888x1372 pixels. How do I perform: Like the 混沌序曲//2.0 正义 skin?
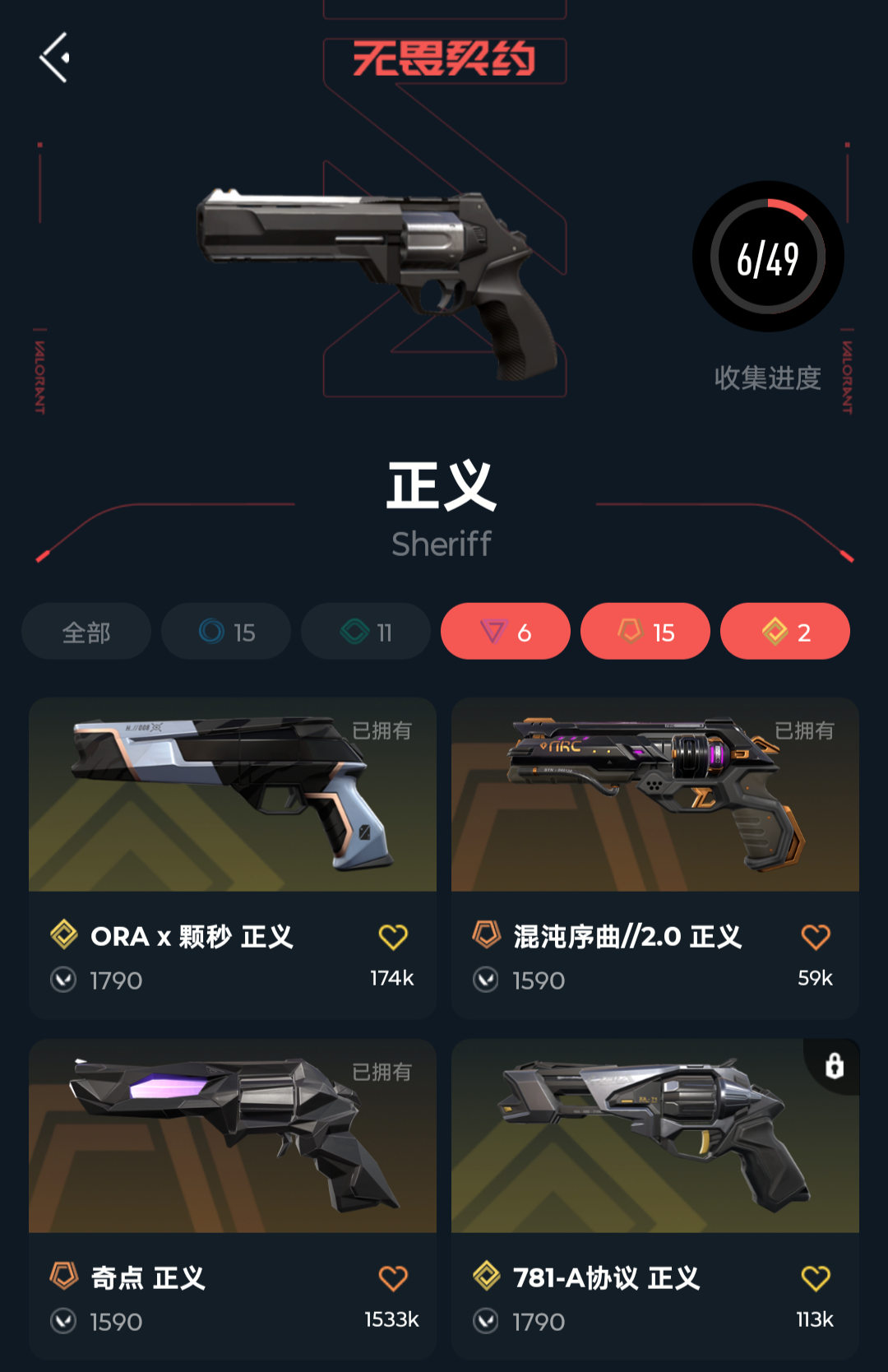click(816, 937)
